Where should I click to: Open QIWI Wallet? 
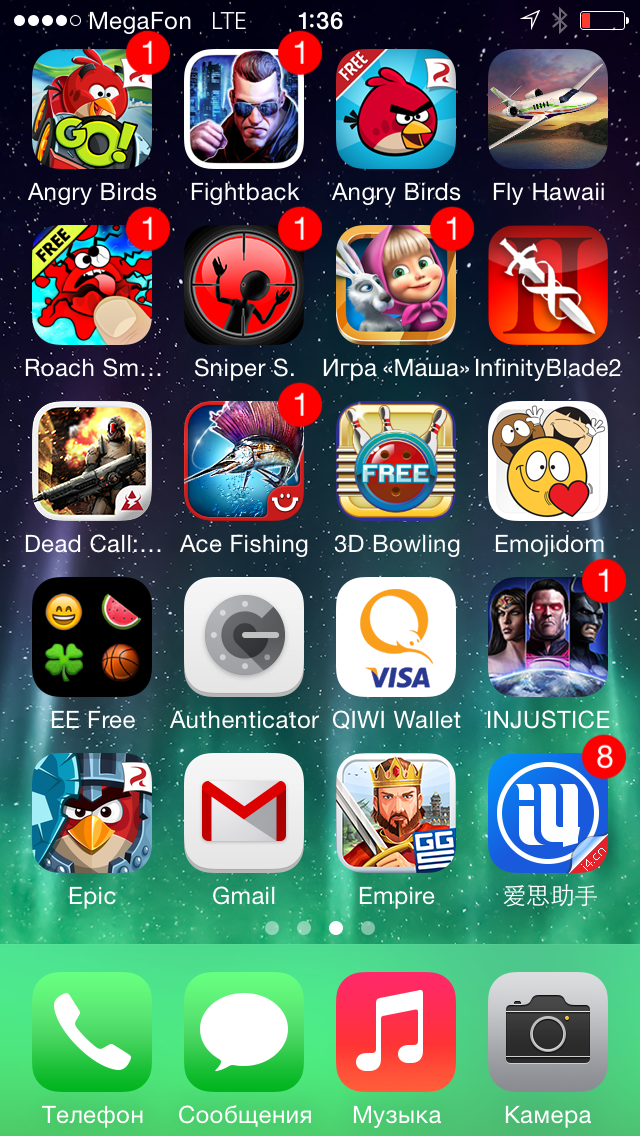pos(396,637)
